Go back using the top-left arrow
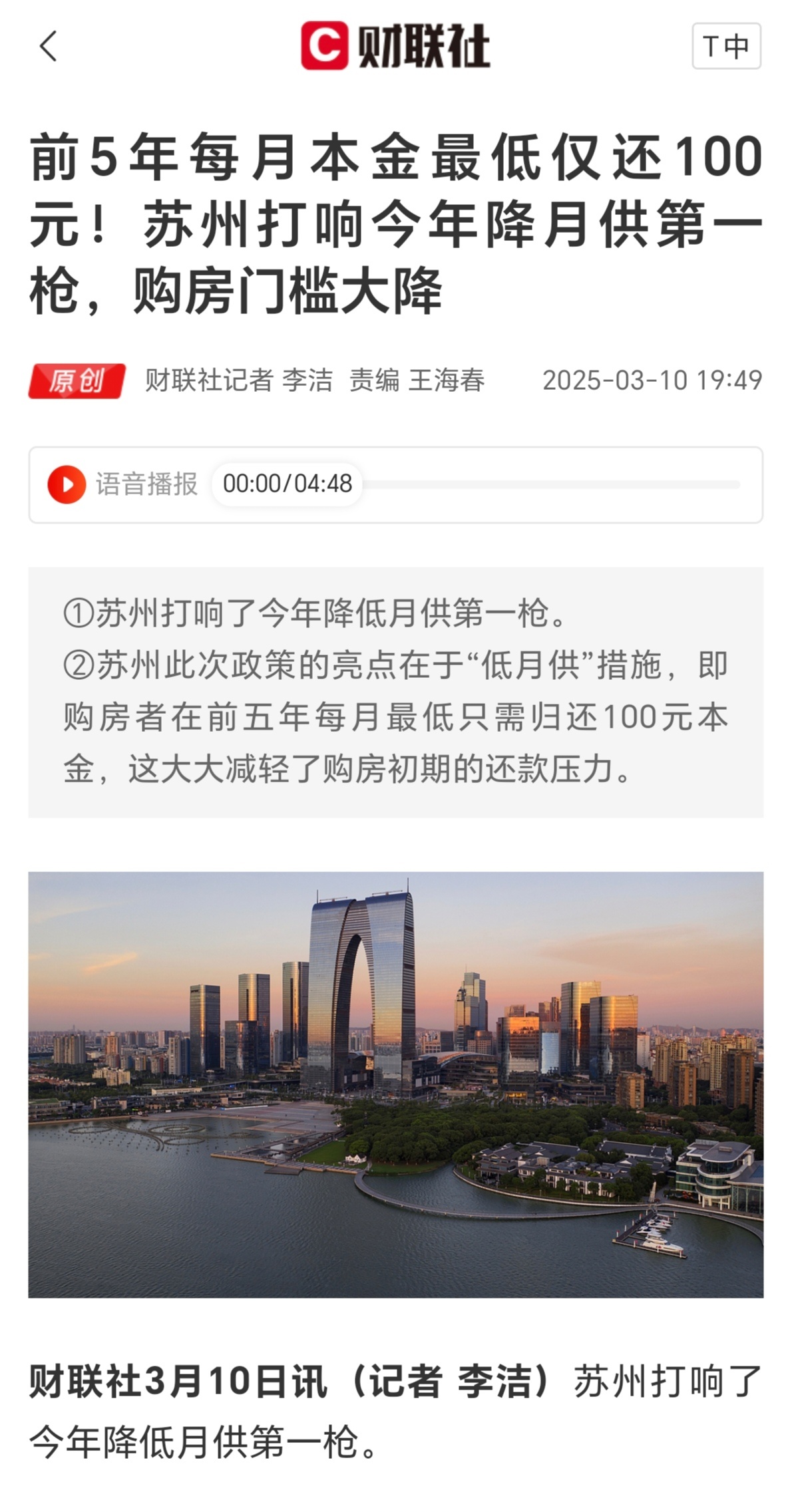The height and width of the screenshot is (1512, 790). [48, 47]
